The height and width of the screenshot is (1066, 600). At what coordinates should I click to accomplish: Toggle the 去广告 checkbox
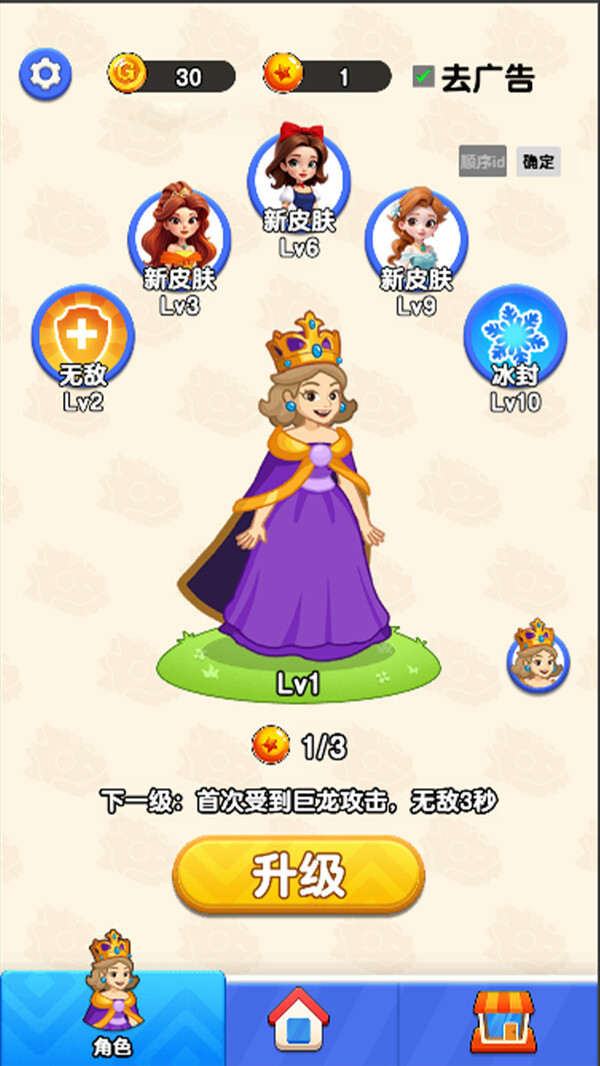click(x=424, y=77)
